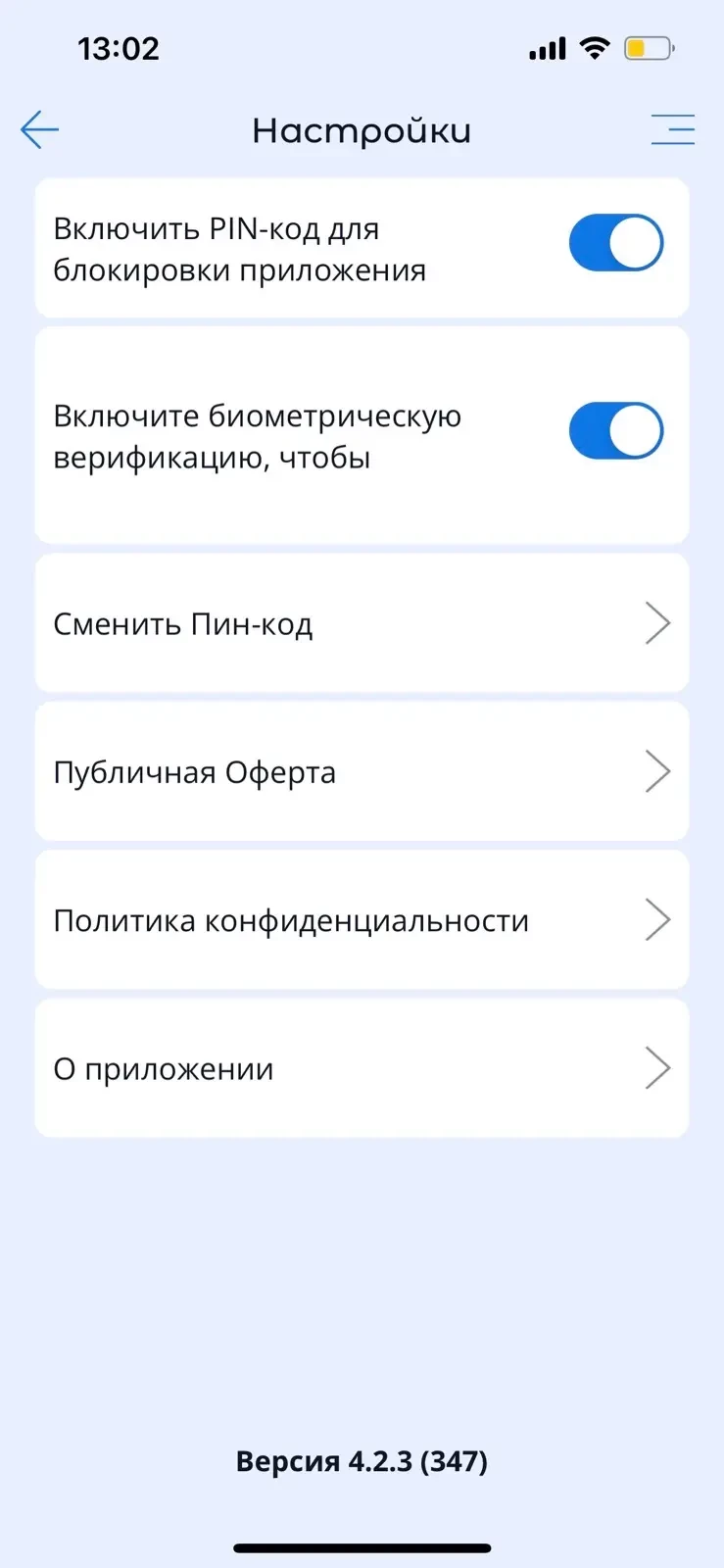View Публичная Оферта

[362, 772]
